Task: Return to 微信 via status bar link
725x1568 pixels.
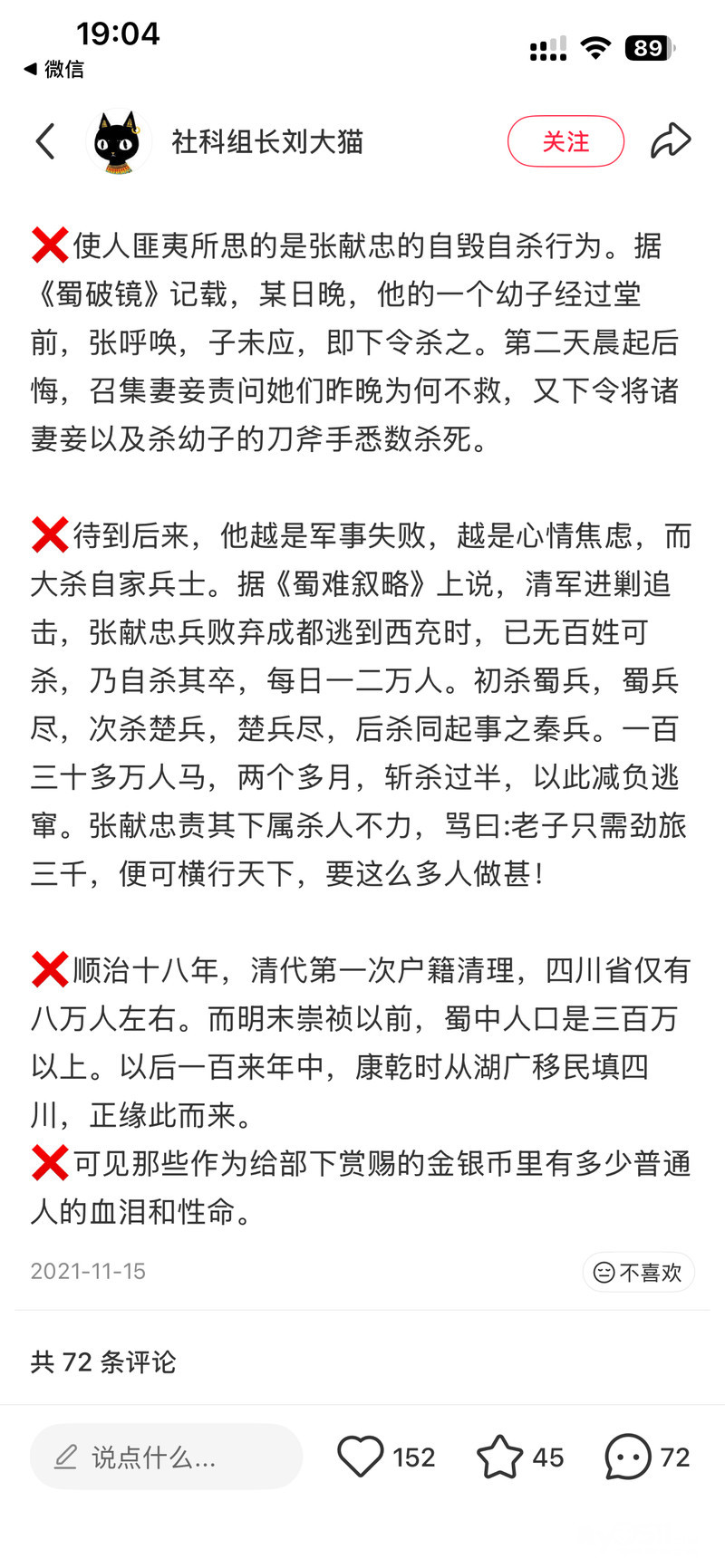Action: (53, 69)
